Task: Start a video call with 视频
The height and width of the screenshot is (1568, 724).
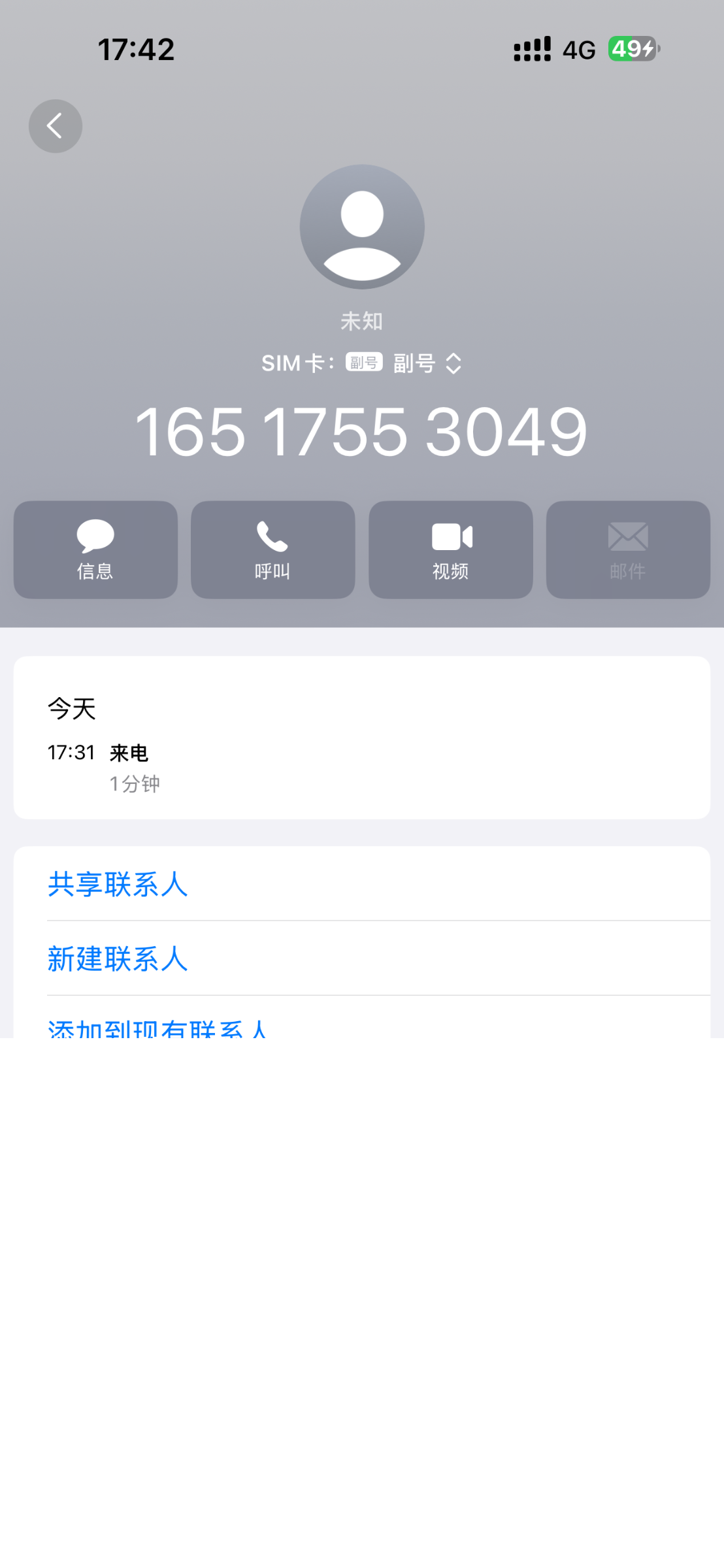Action: click(x=450, y=550)
